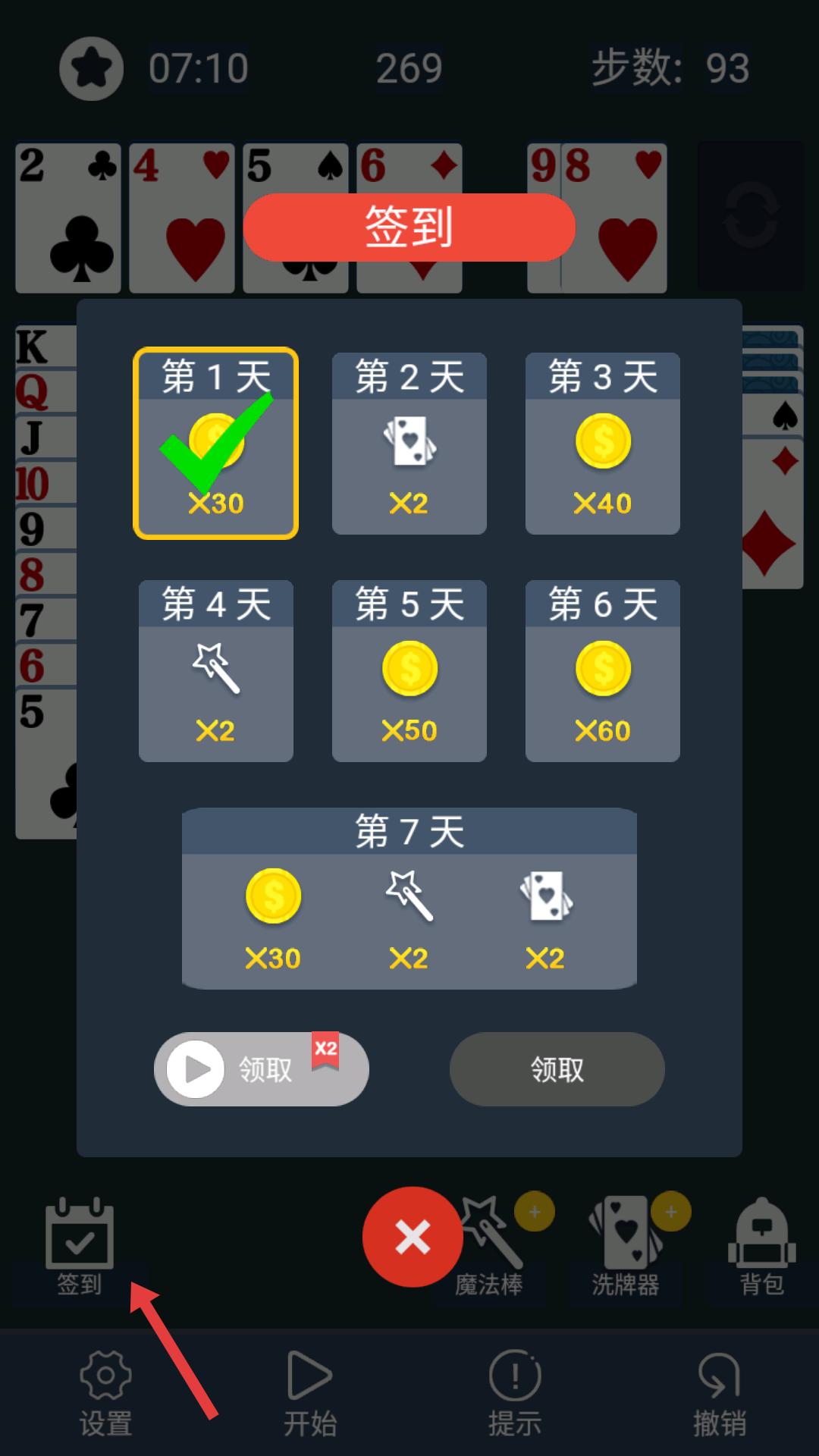The width and height of the screenshot is (819, 1456).
Task: Open the 签到 check-in calendar icon
Action: pyautogui.click(x=80, y=1247)
